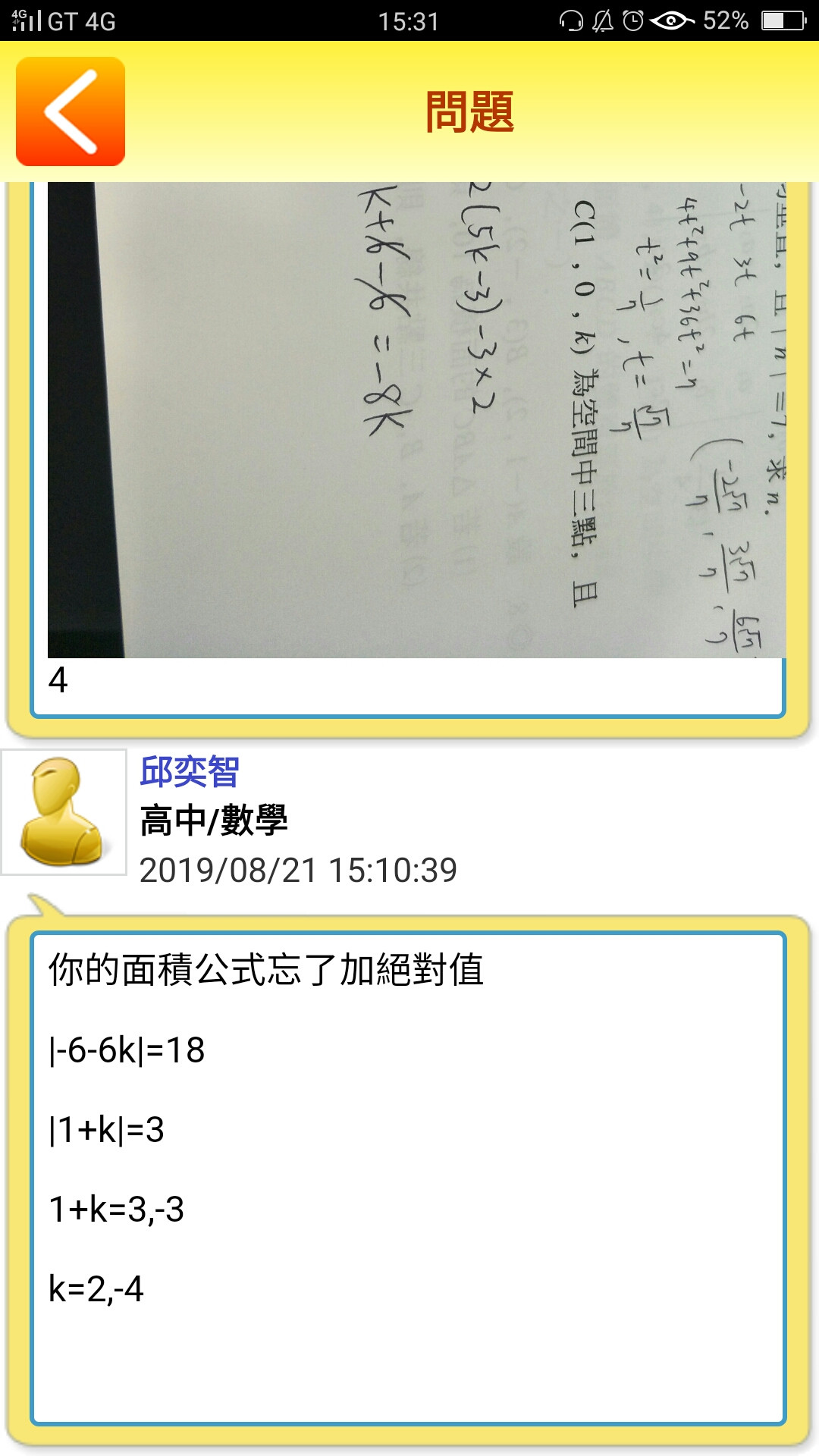This screenshot has height=1456, width=819.
Task: Tap the username 邱奕智
Action: pyautogui.click(x=190, y=772)
